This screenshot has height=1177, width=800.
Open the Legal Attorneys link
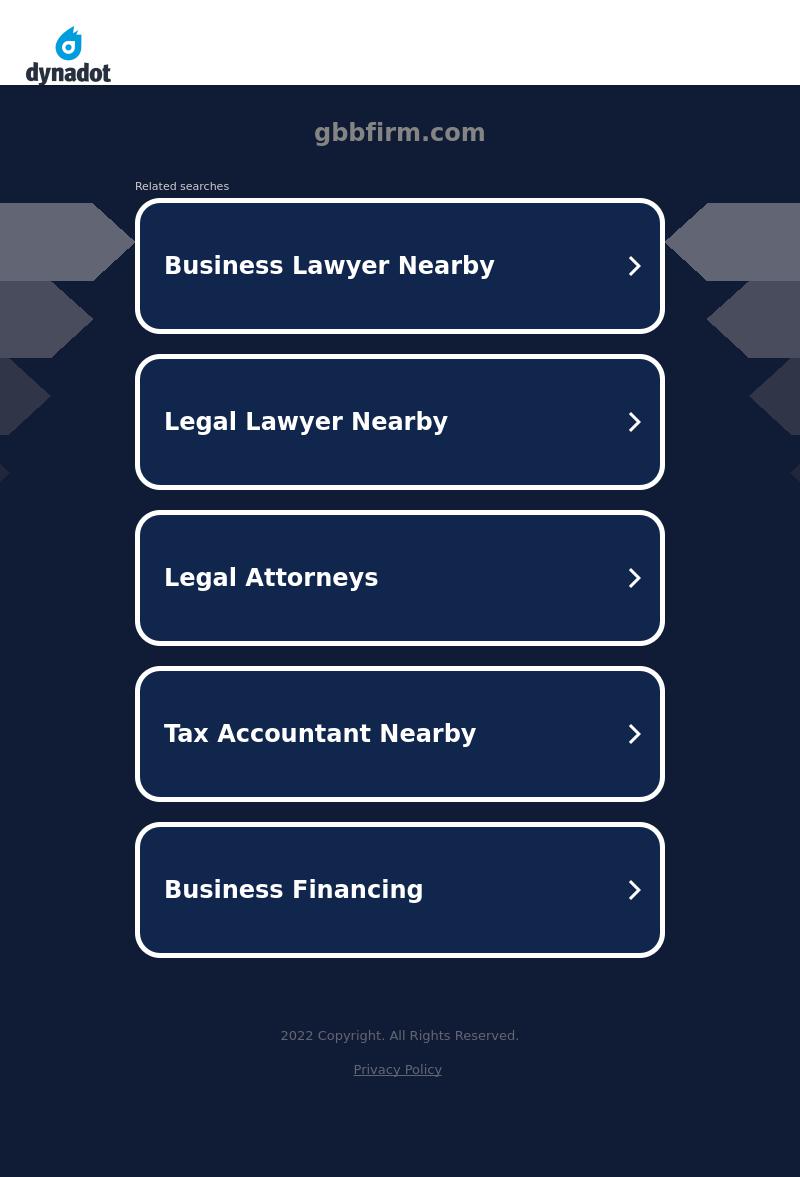[399, 578]
